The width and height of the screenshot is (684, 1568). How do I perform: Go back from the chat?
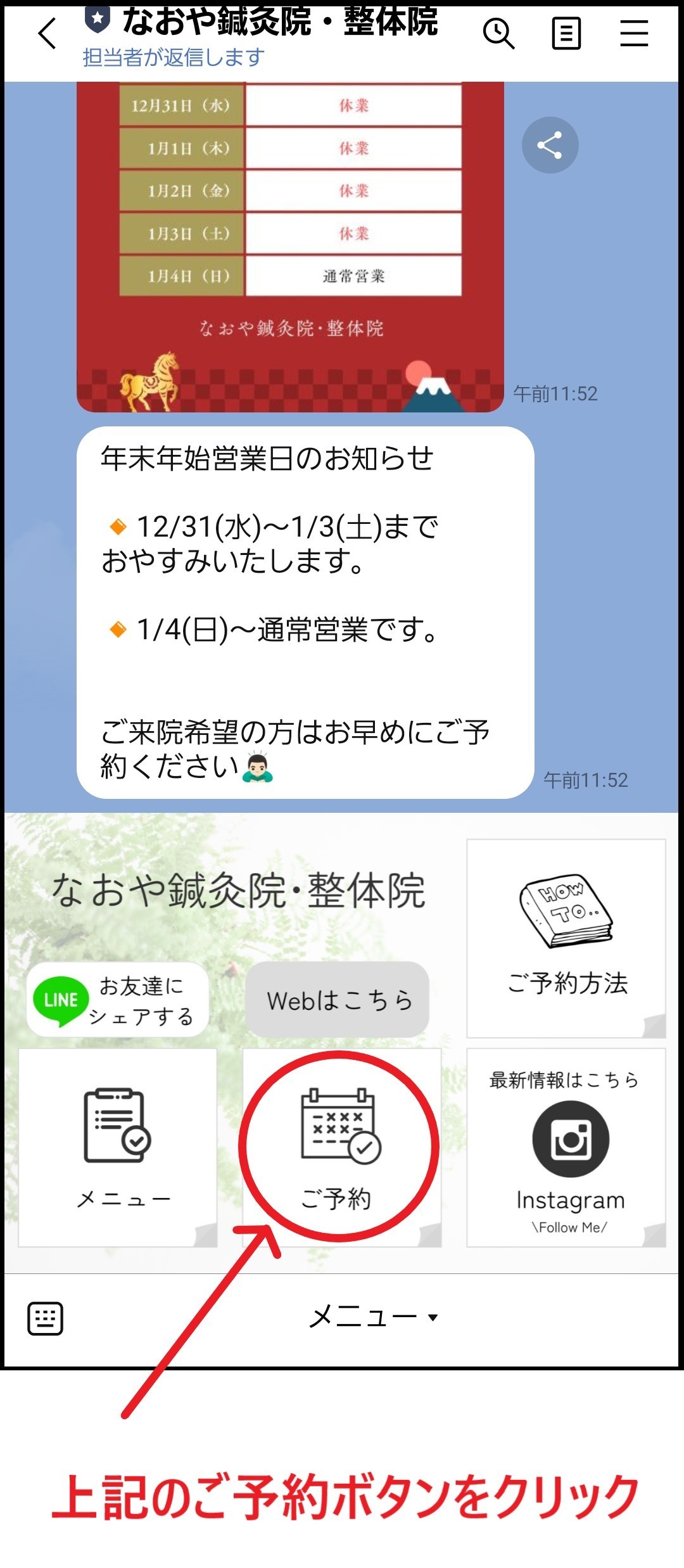coord(47,34)
